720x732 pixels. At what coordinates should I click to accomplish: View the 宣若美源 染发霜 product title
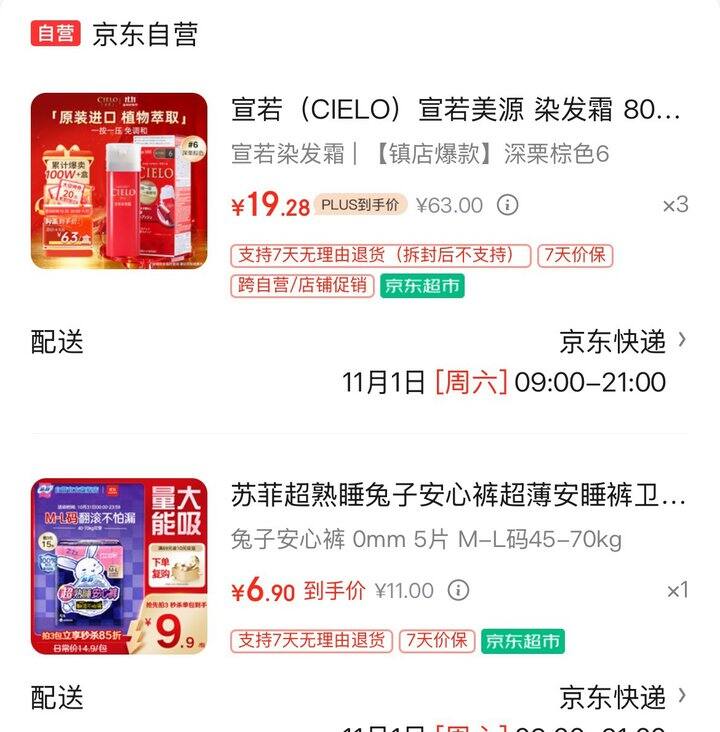[x=455, y=110]
